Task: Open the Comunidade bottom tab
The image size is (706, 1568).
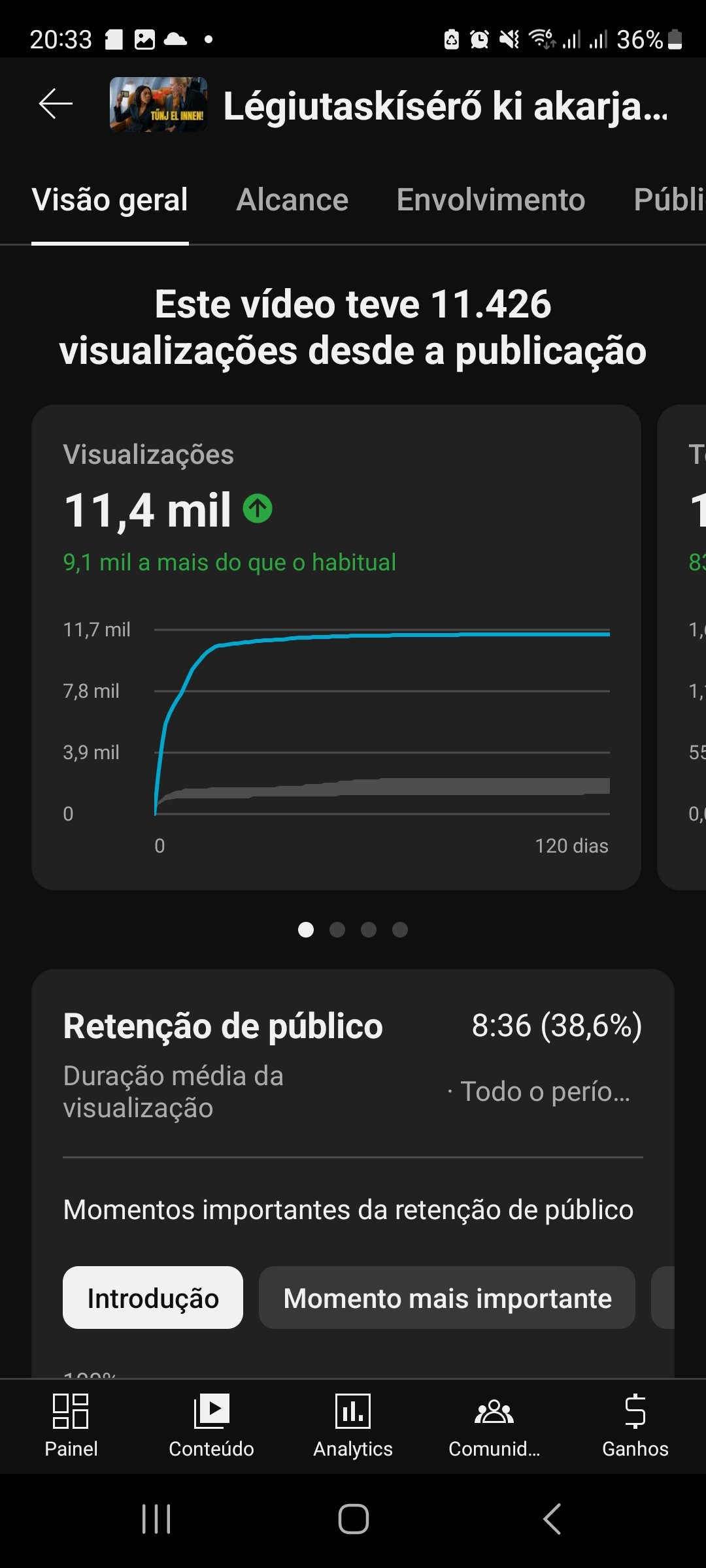Action: [494, 1426]
